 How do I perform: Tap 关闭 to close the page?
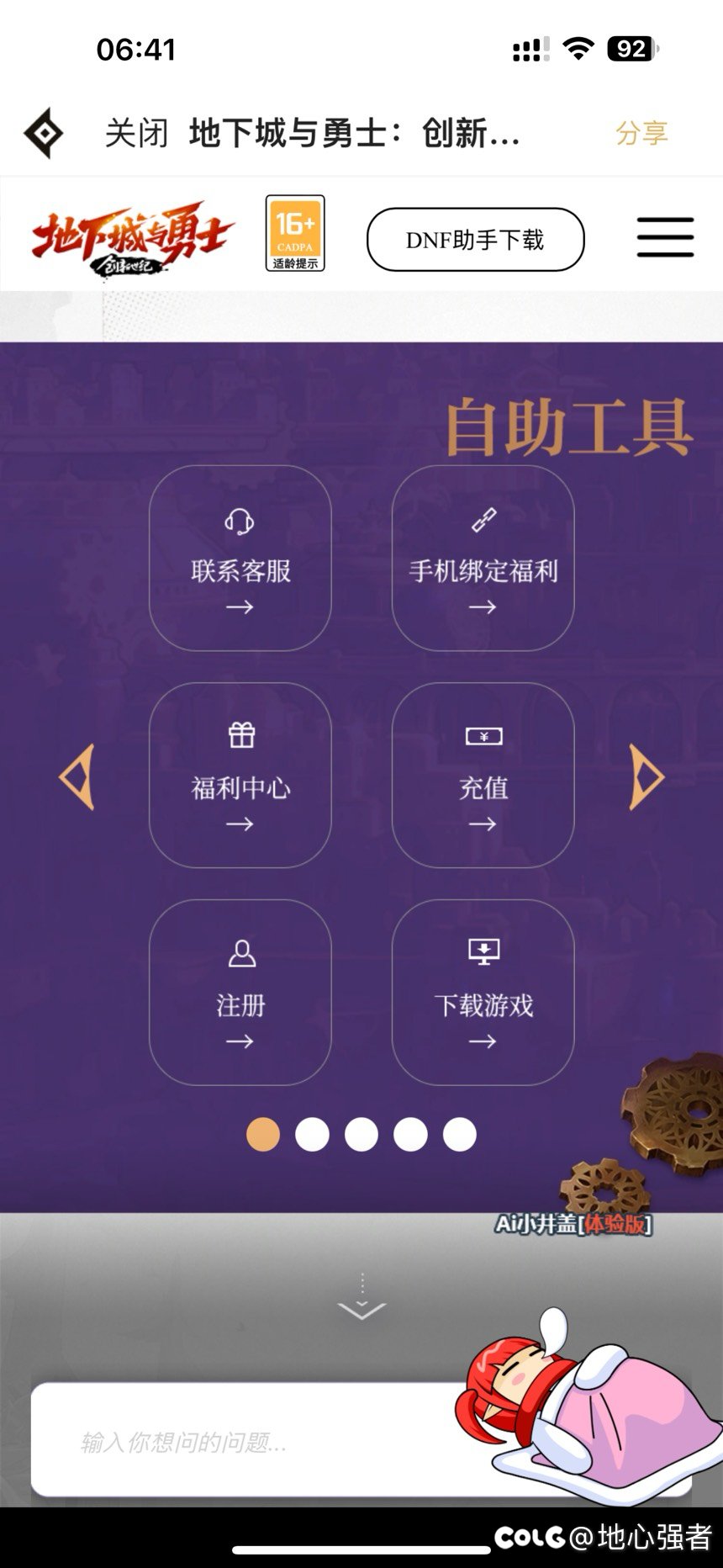pos(136,133)
